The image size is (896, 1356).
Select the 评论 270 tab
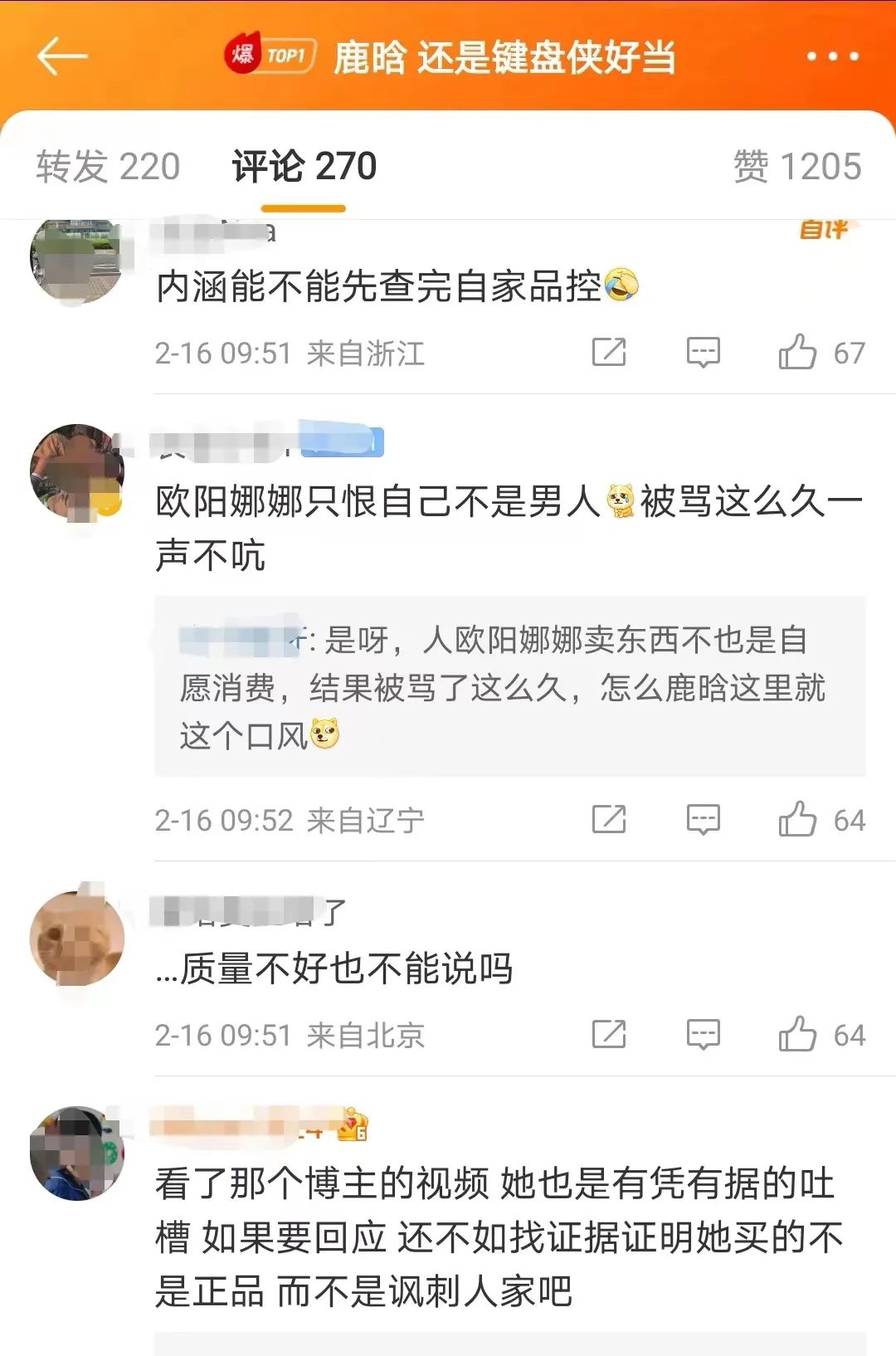click(x=304, y=167)
